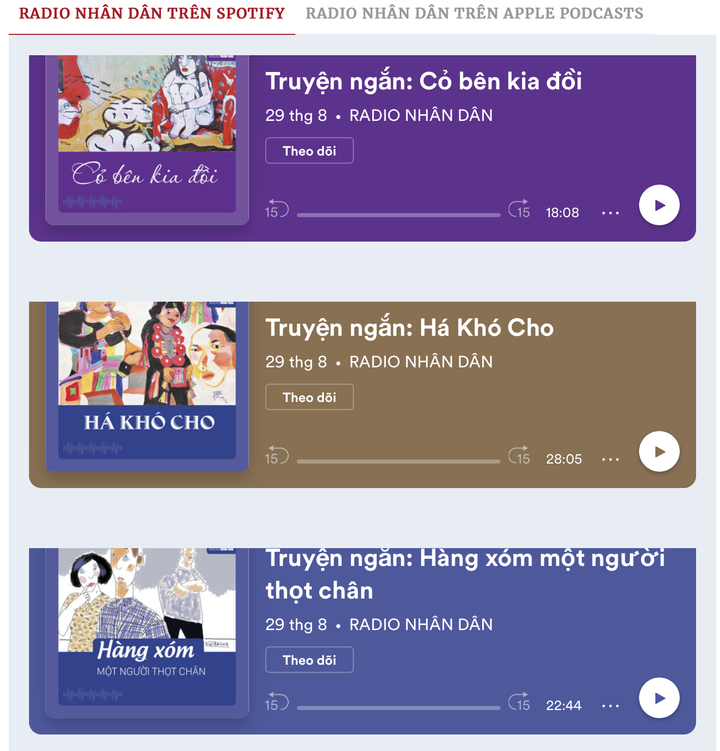
Task: Click RADIO NHÂN DÂN publisher link
Action: pos(423,115)
